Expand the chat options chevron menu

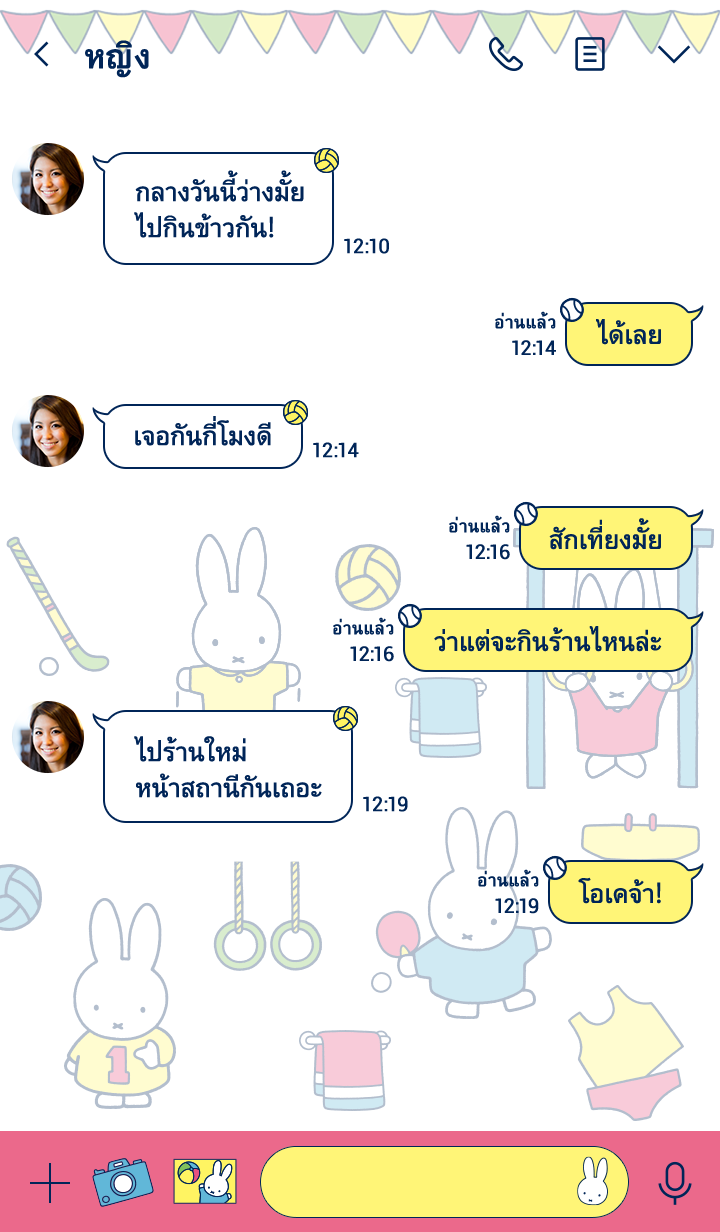[674, 55]
